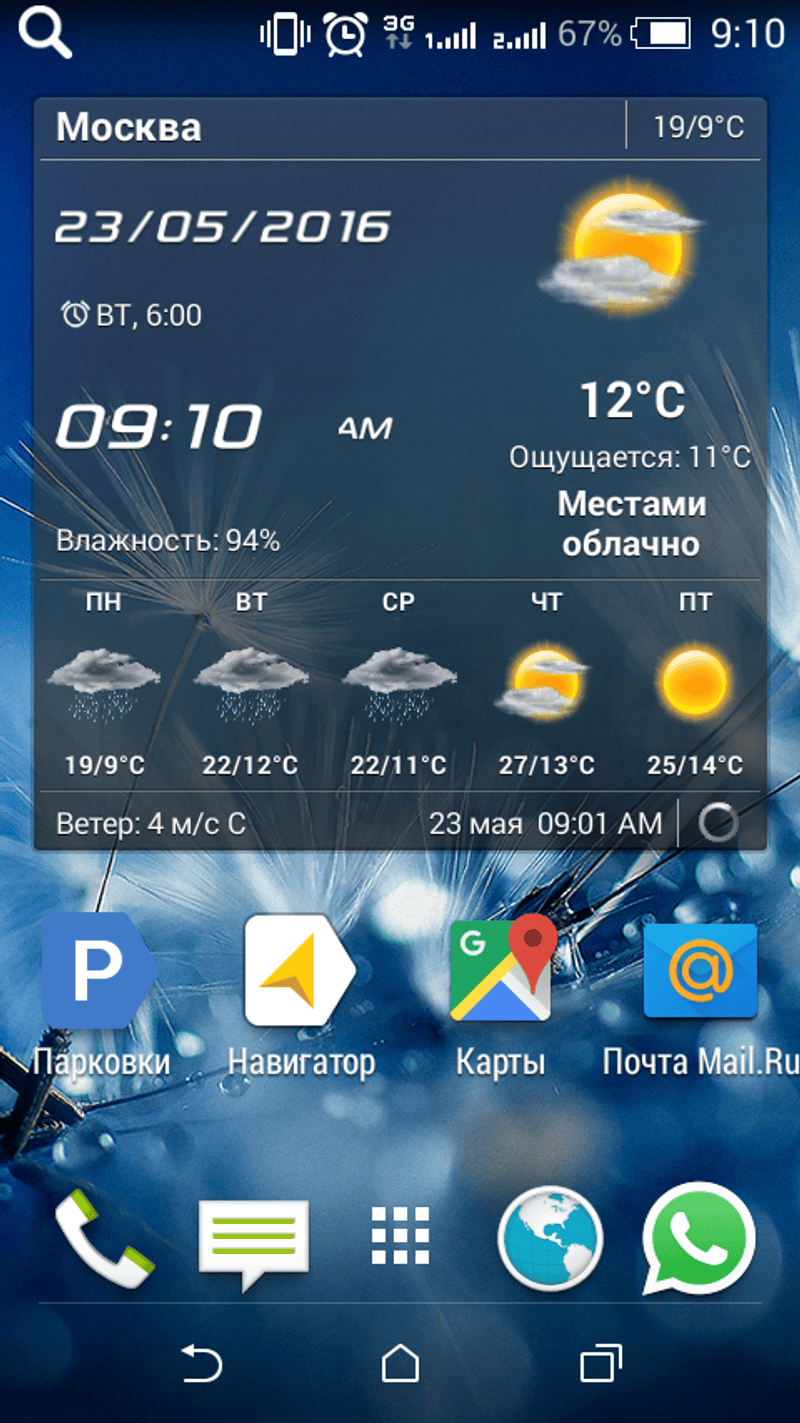Open the app drawer grid
Screen dimensions: 800x1423
pyautogui.click(x=400, y=1236)
